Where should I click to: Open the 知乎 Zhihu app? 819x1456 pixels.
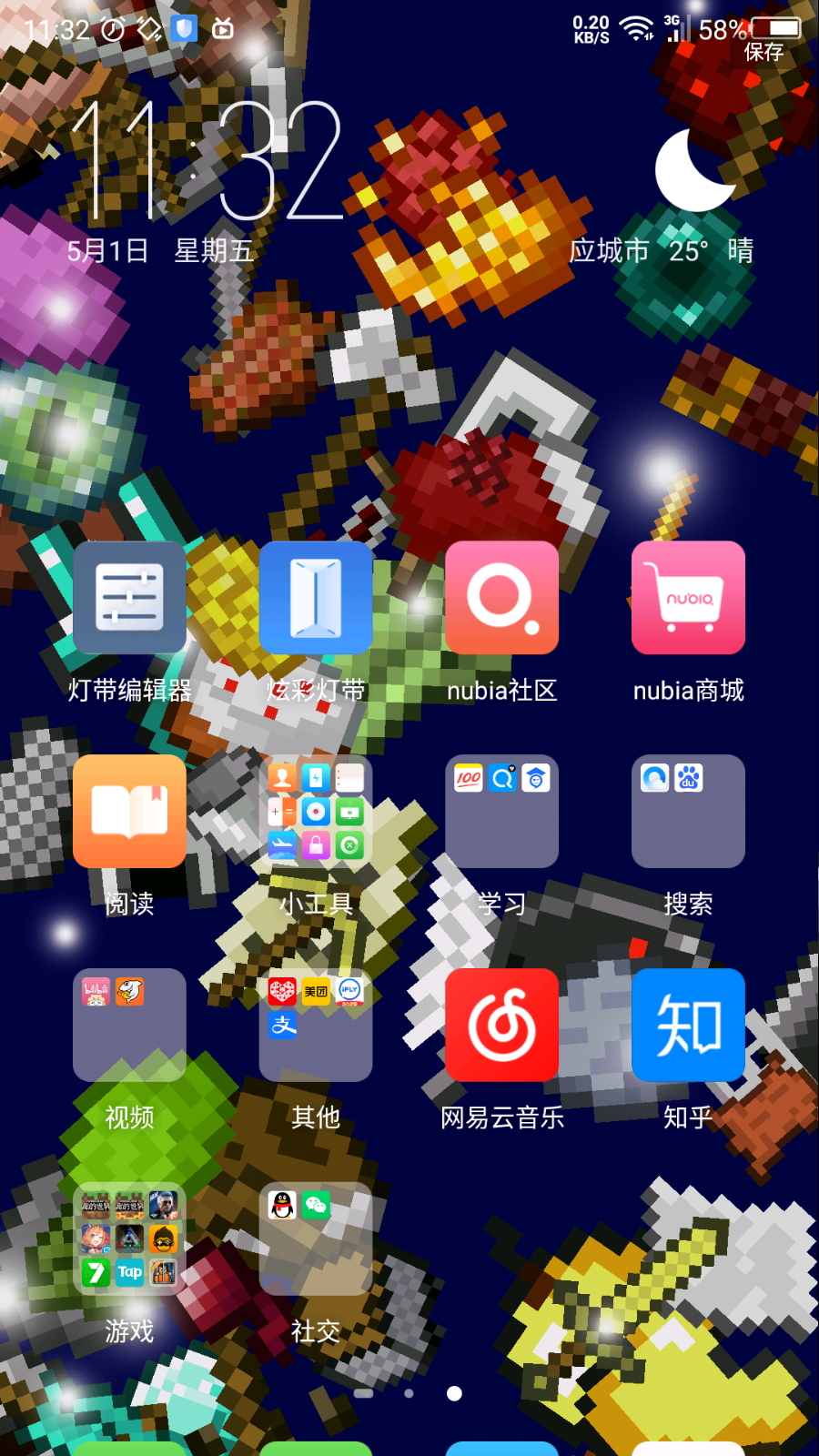688,1026
